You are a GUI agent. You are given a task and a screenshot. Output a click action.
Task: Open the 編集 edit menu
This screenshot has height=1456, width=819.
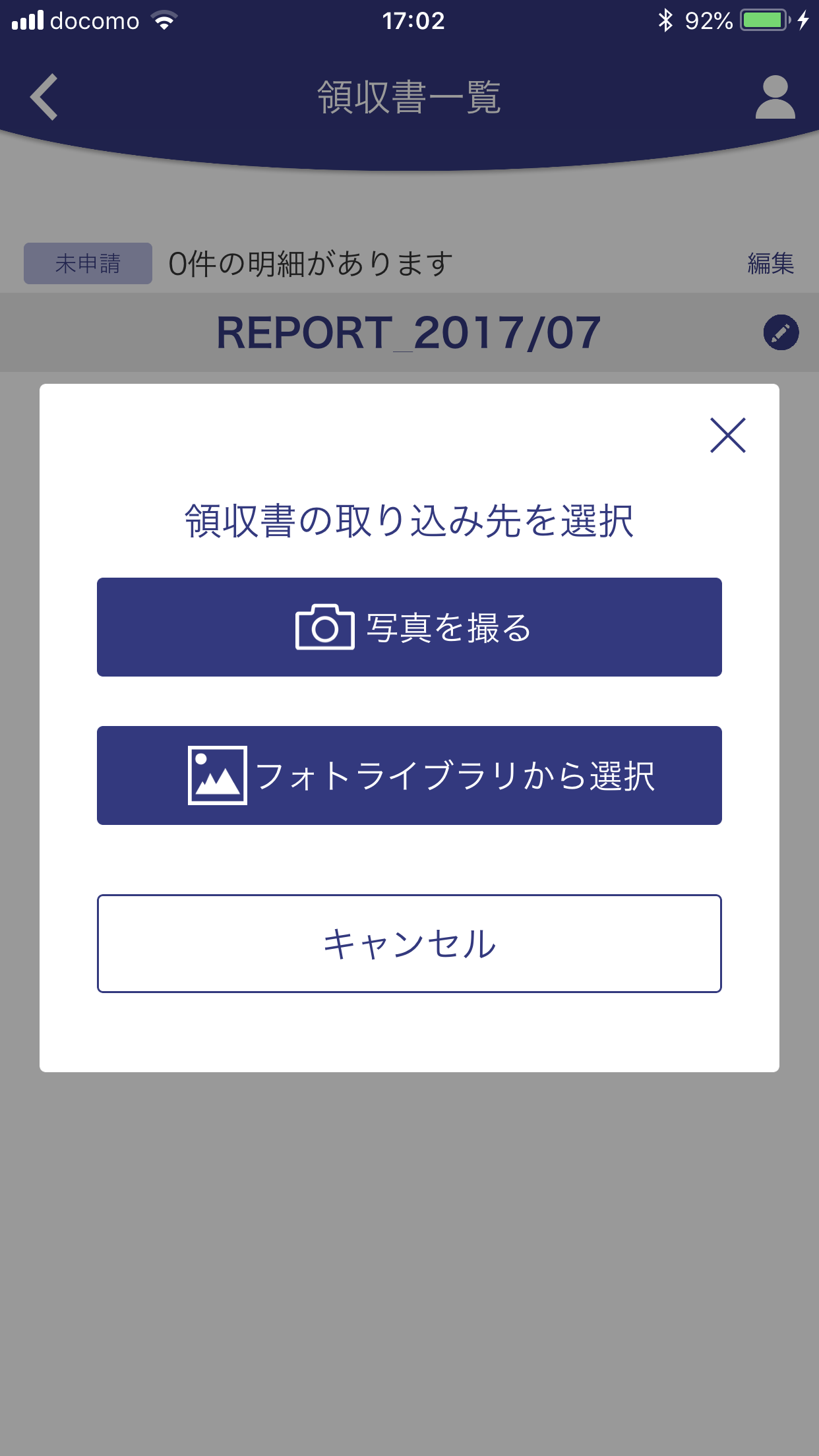(770, 263)
